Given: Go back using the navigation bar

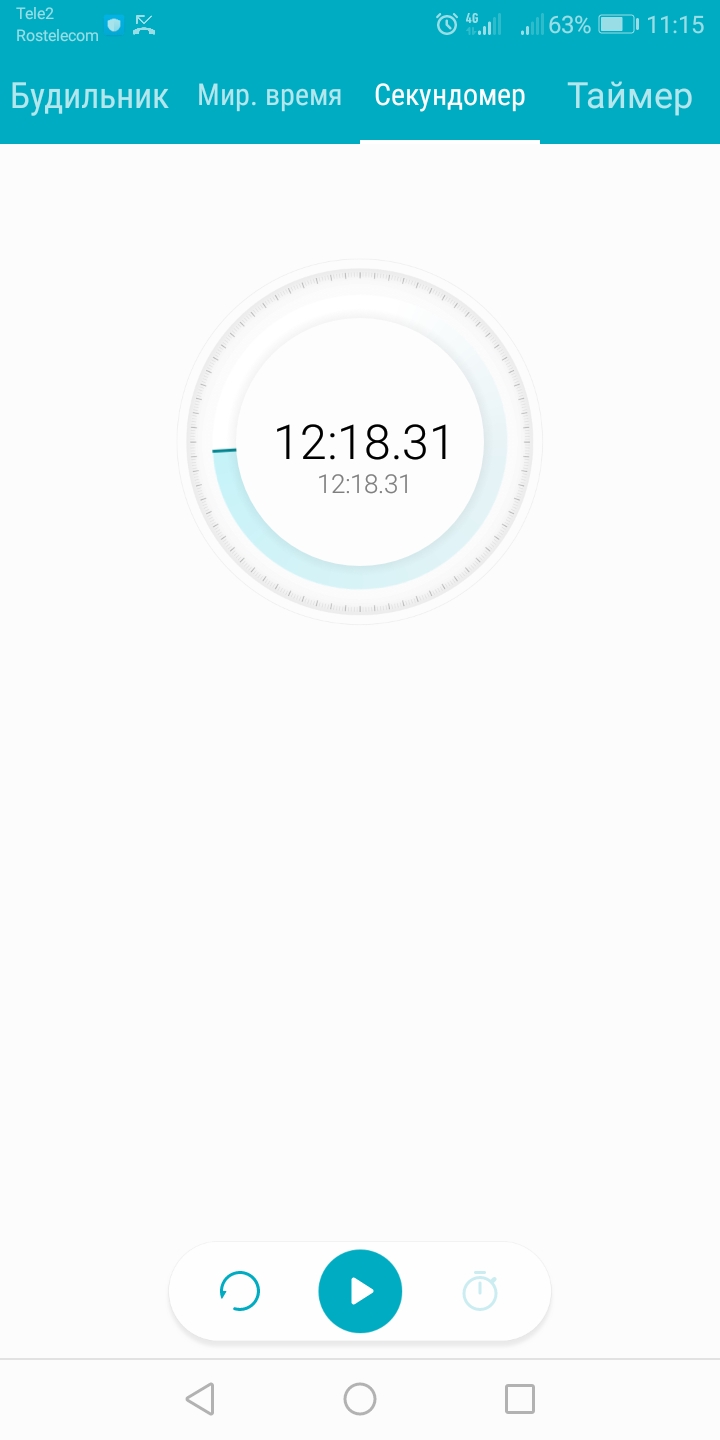Looking at the screenshot, I should tap(200, 1398).
